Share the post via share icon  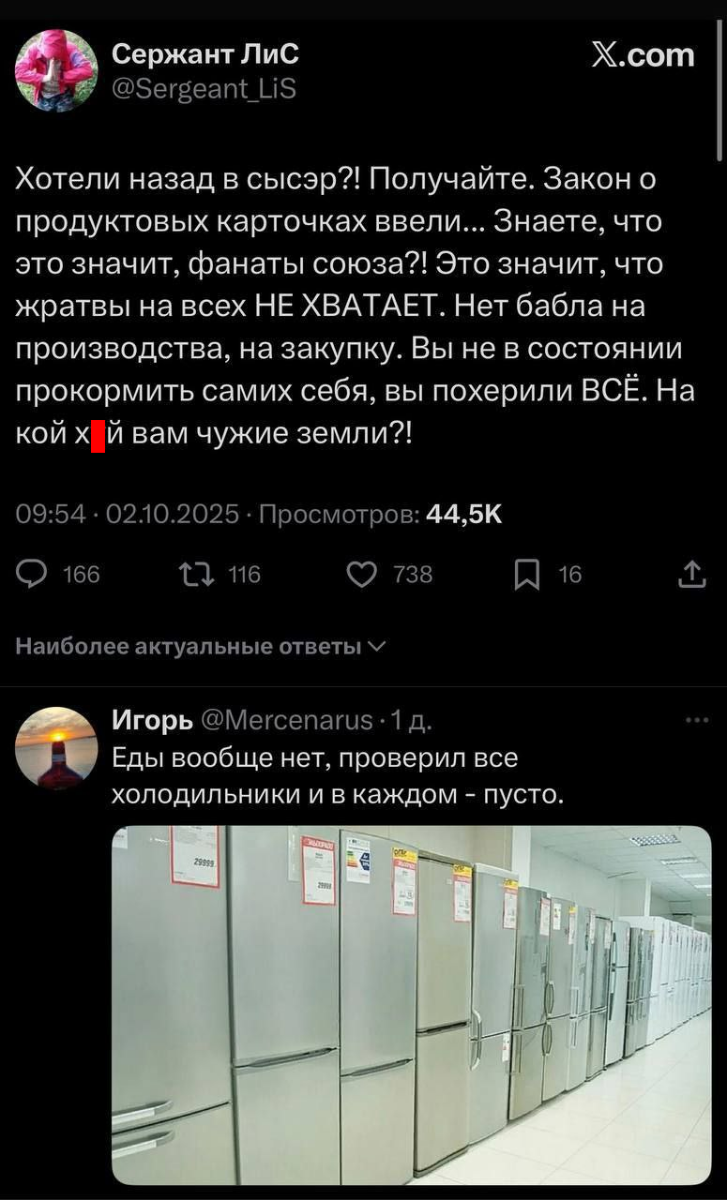click(691, 574)
